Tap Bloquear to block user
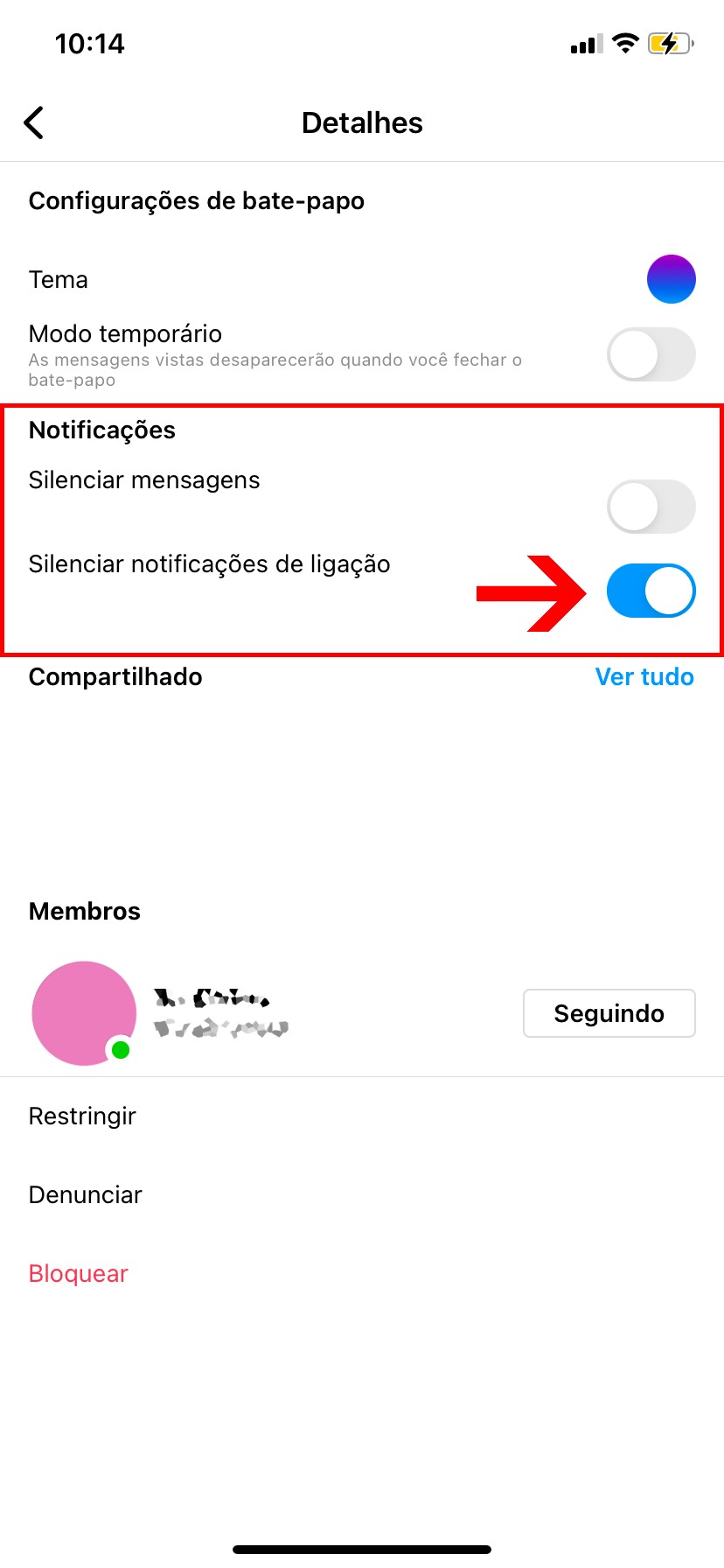This screenshot has width=724, height=1568. click(x=78, y=1274)
